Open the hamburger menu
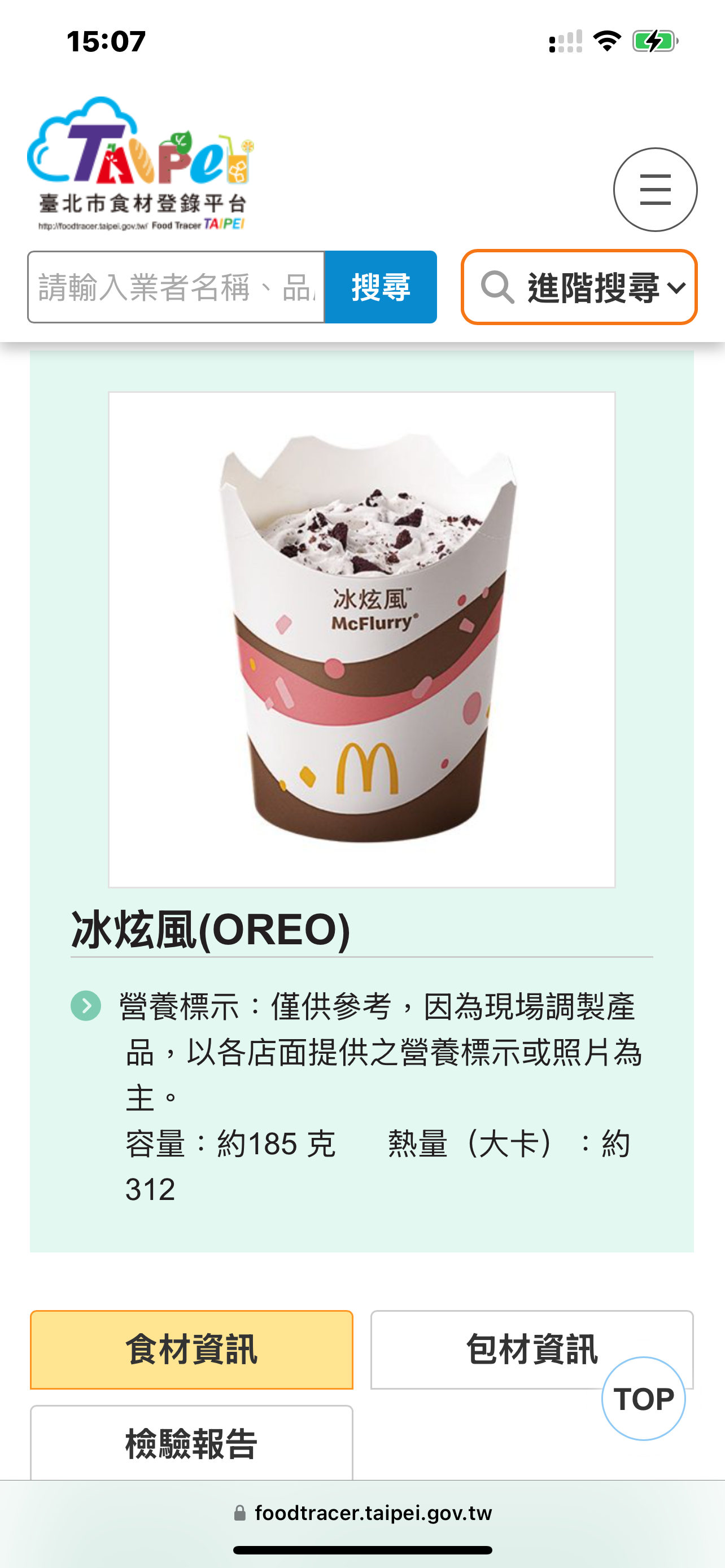Screen dimensions: 725x1568 (655, 189)
